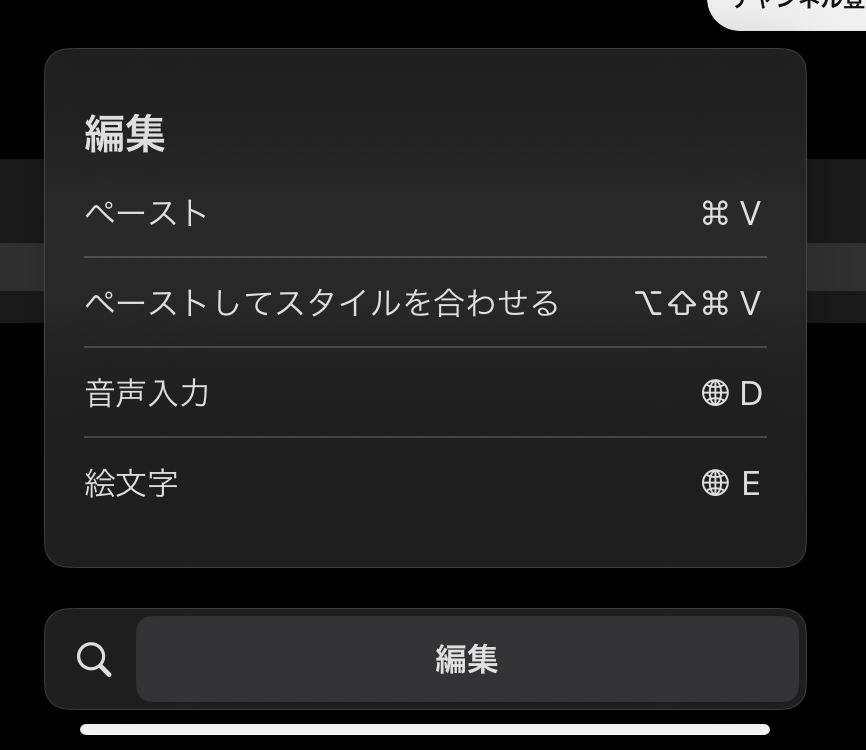Tap the 編集 button at the bottom
866x750 pixels.
[467, 659]
